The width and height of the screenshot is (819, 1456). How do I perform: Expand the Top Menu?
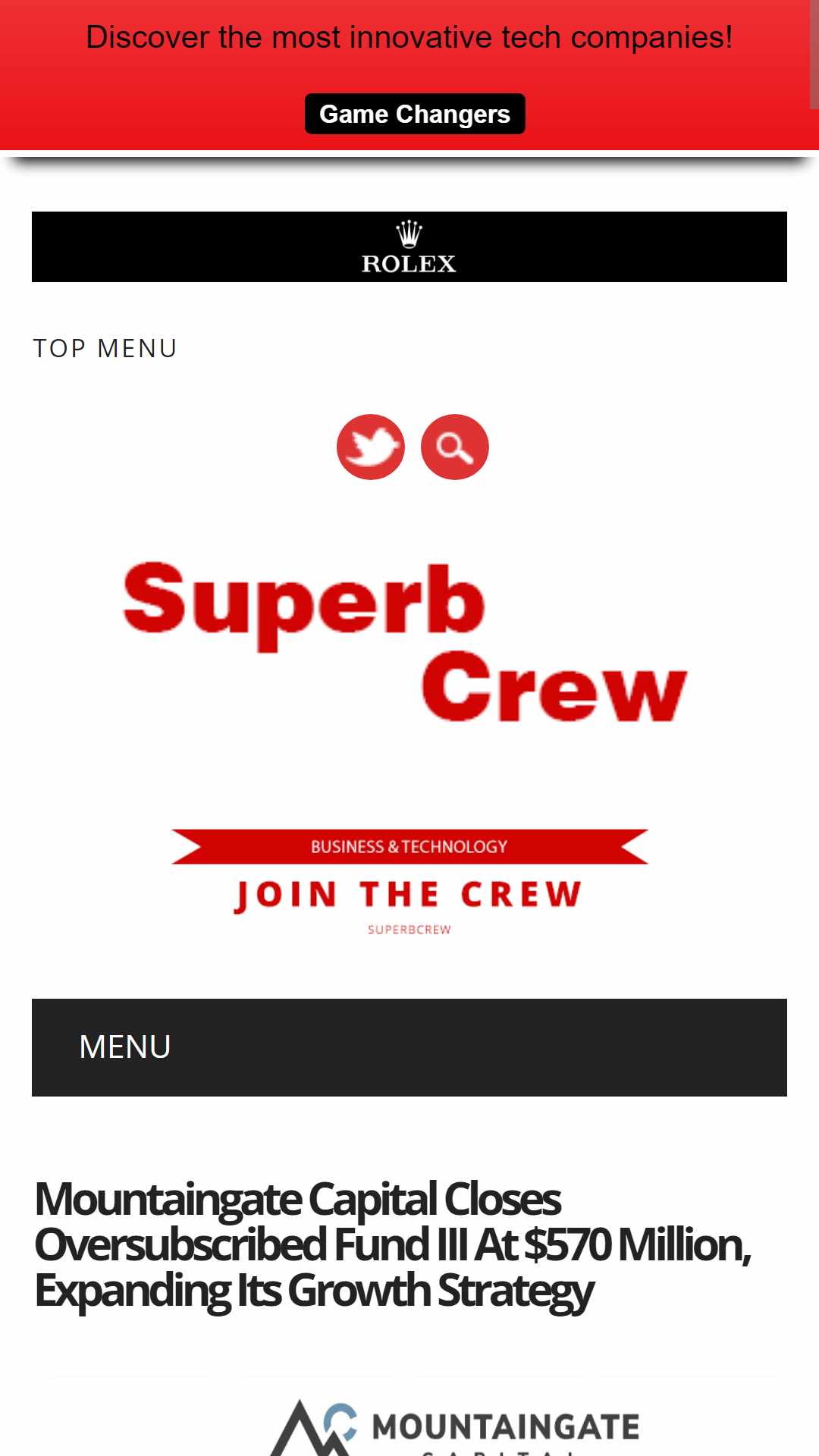105,349
